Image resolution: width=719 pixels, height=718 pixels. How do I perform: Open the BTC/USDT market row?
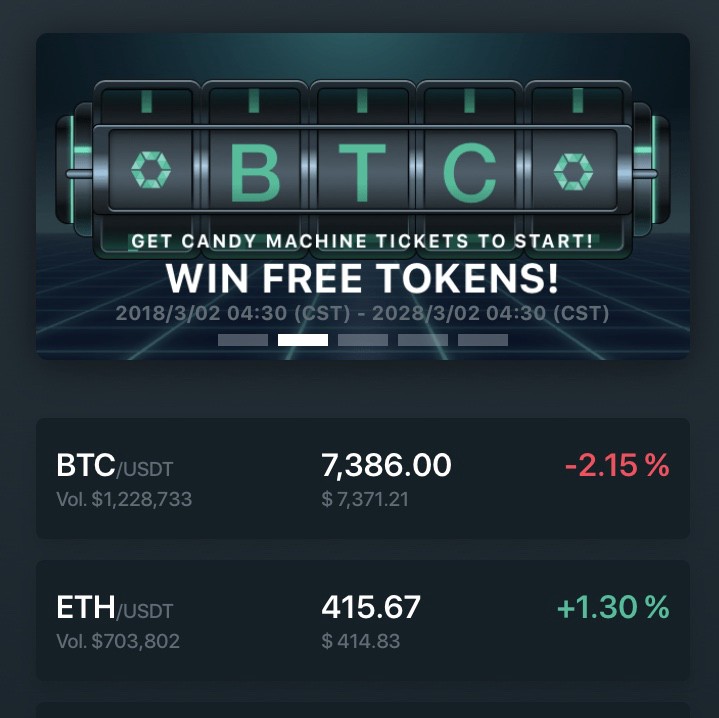(x=362, y=479)
